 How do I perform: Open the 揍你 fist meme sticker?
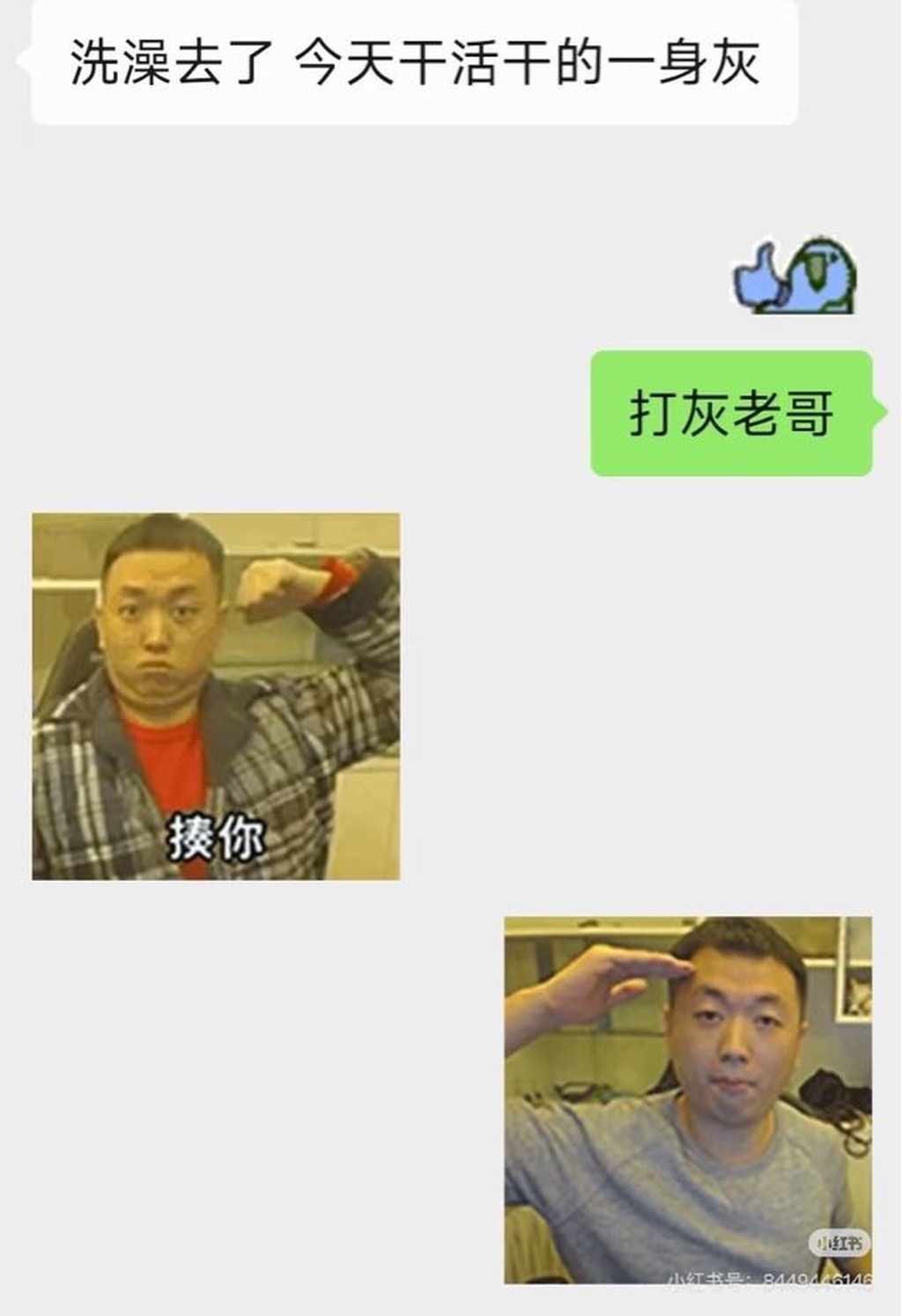coord(216,696)
